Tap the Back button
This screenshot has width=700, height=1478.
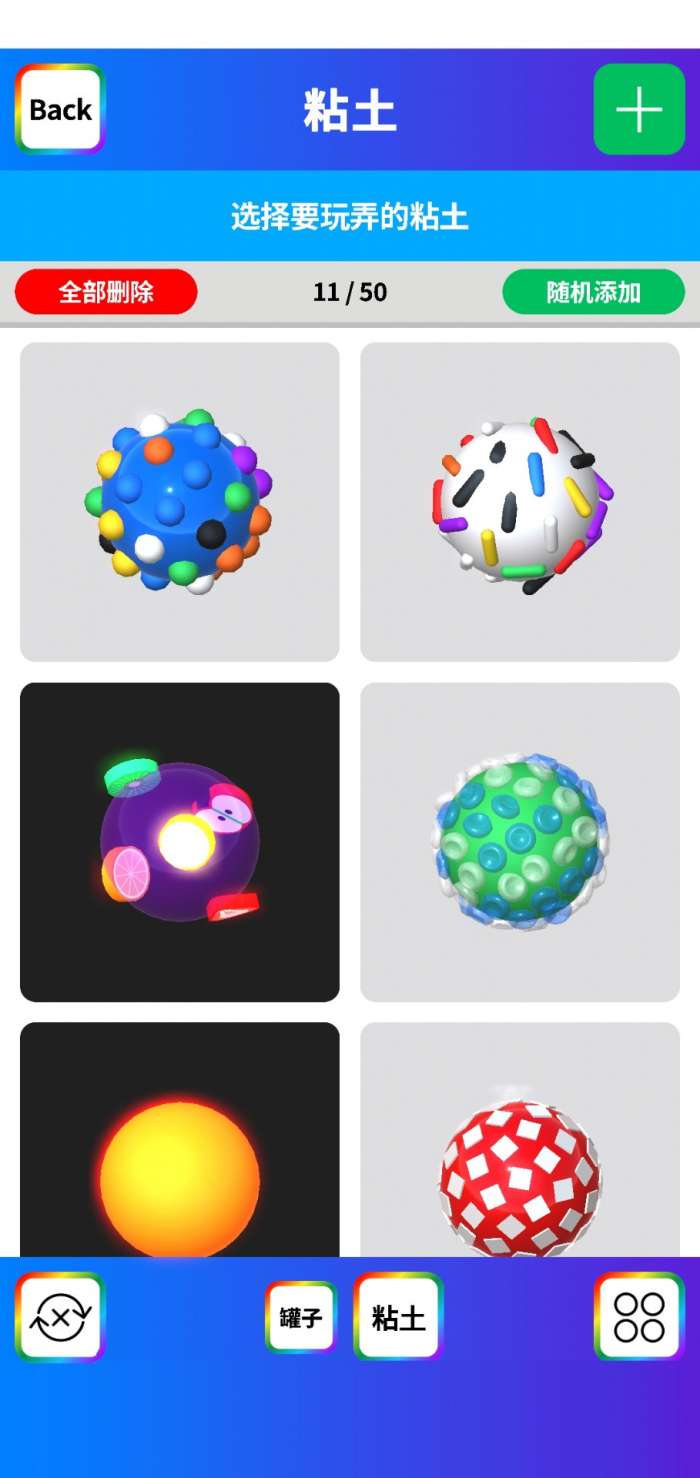(x=60, y=109)
